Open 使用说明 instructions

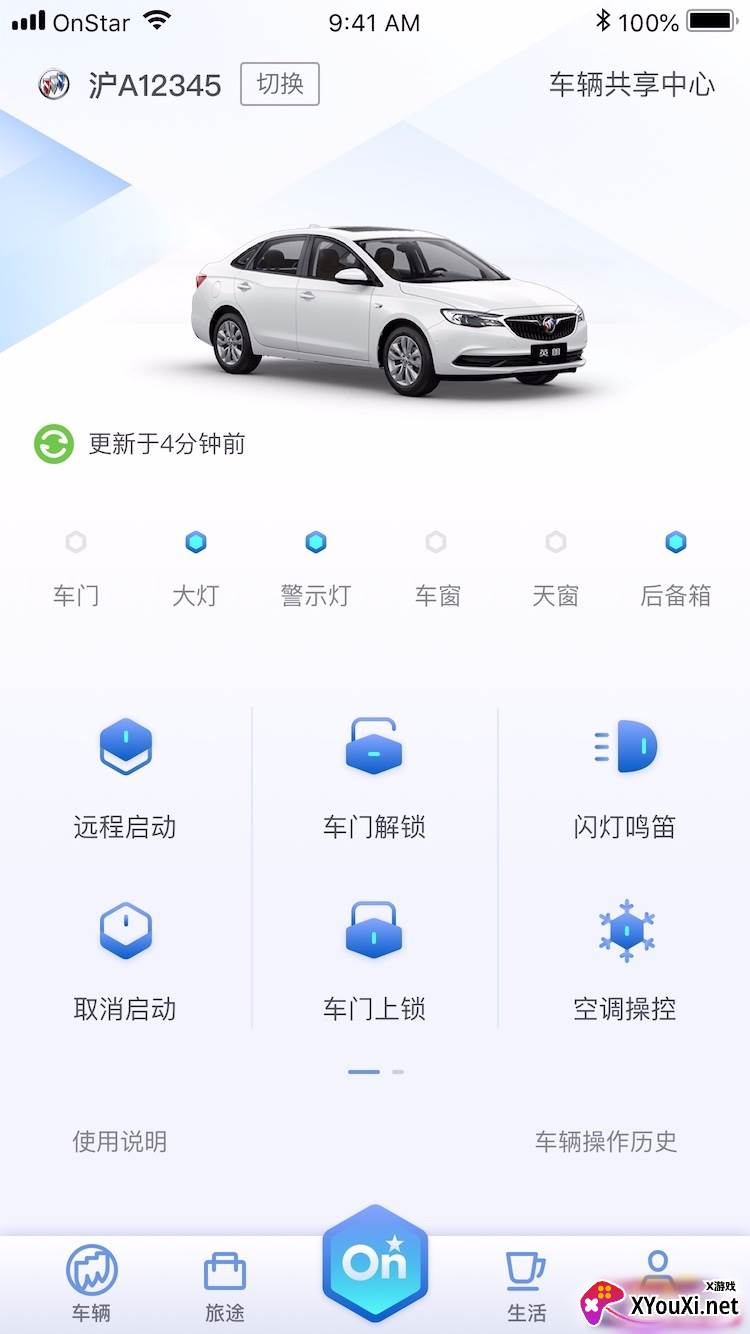120,1141
